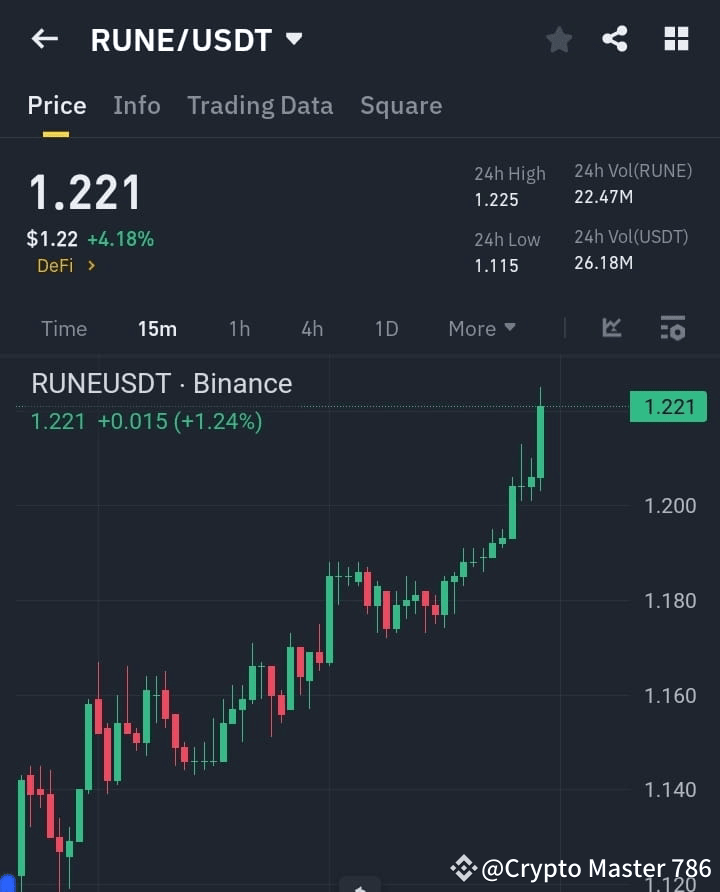Enable the Time chart view
The image size is (720, 892).
(x=63, y=328)
